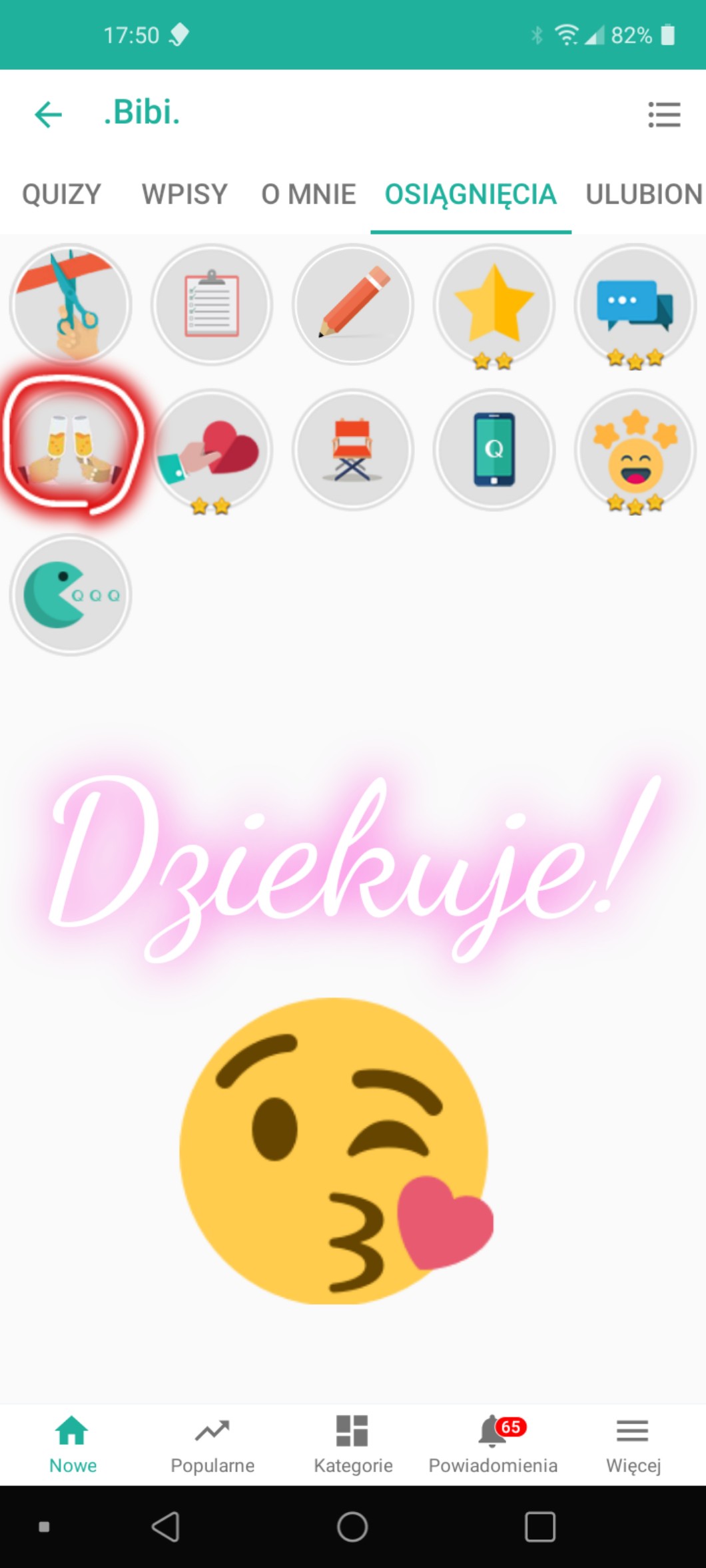Switch to the QUIZY tab

pyautogui.click(x=61, y=194)
